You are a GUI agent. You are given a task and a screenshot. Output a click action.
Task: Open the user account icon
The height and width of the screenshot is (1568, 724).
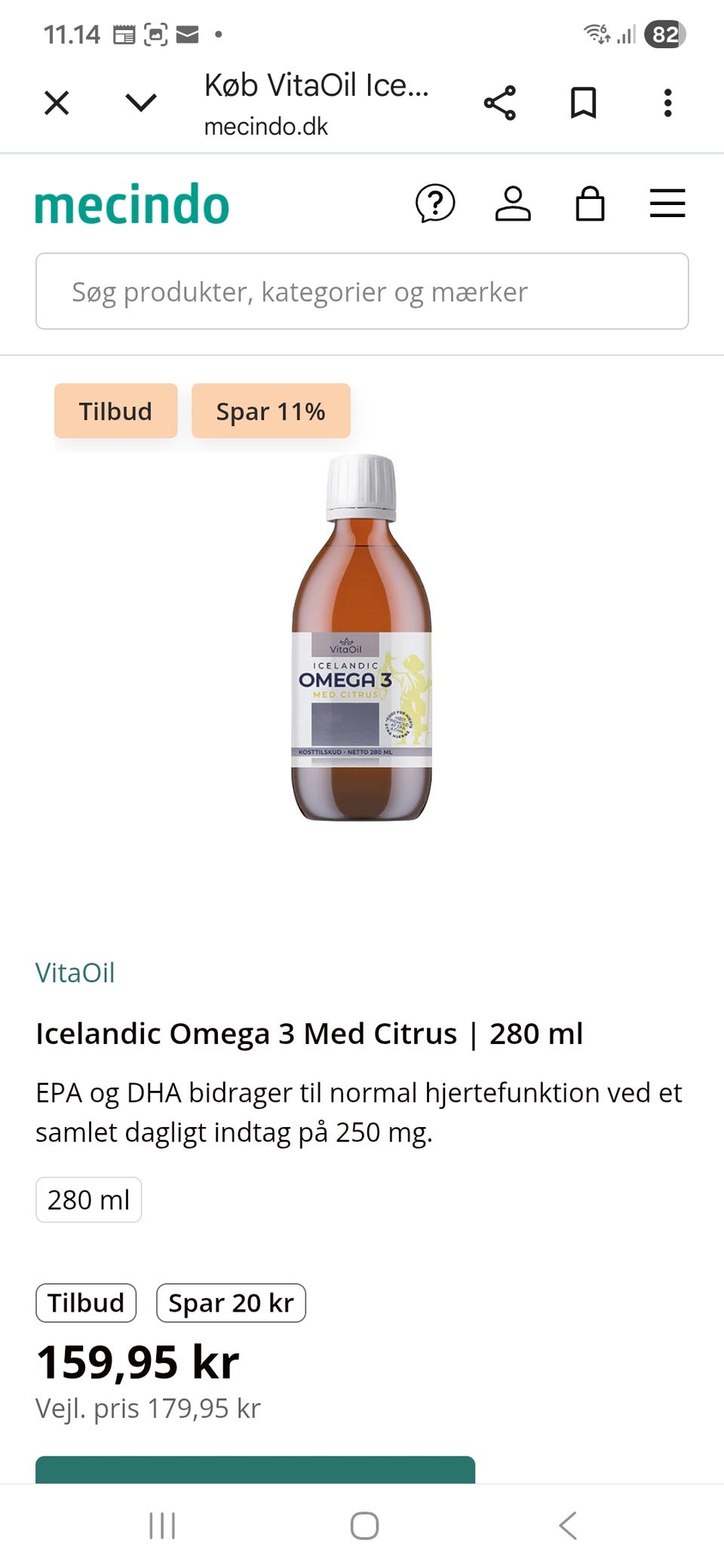click(x=513, y=204)
